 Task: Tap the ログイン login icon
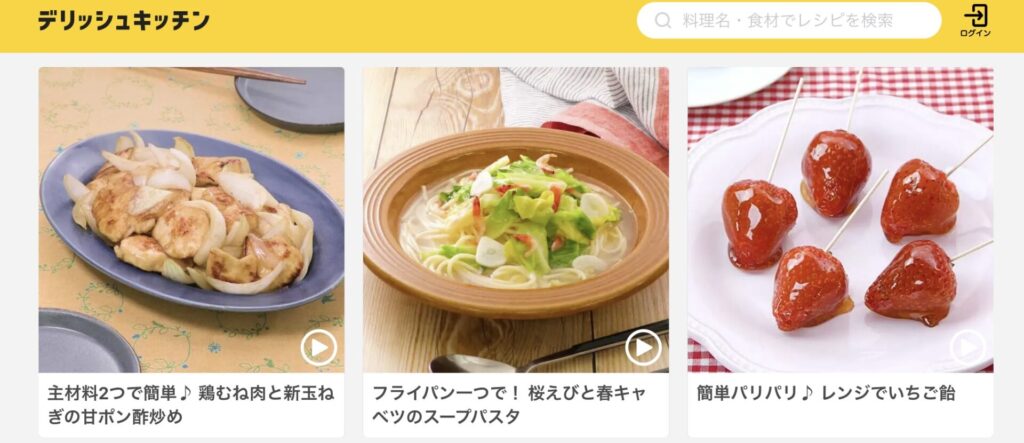975,20
